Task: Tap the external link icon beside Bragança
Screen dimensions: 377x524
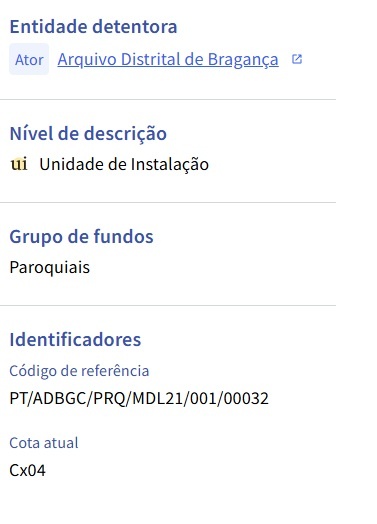Action: point(297,59)
